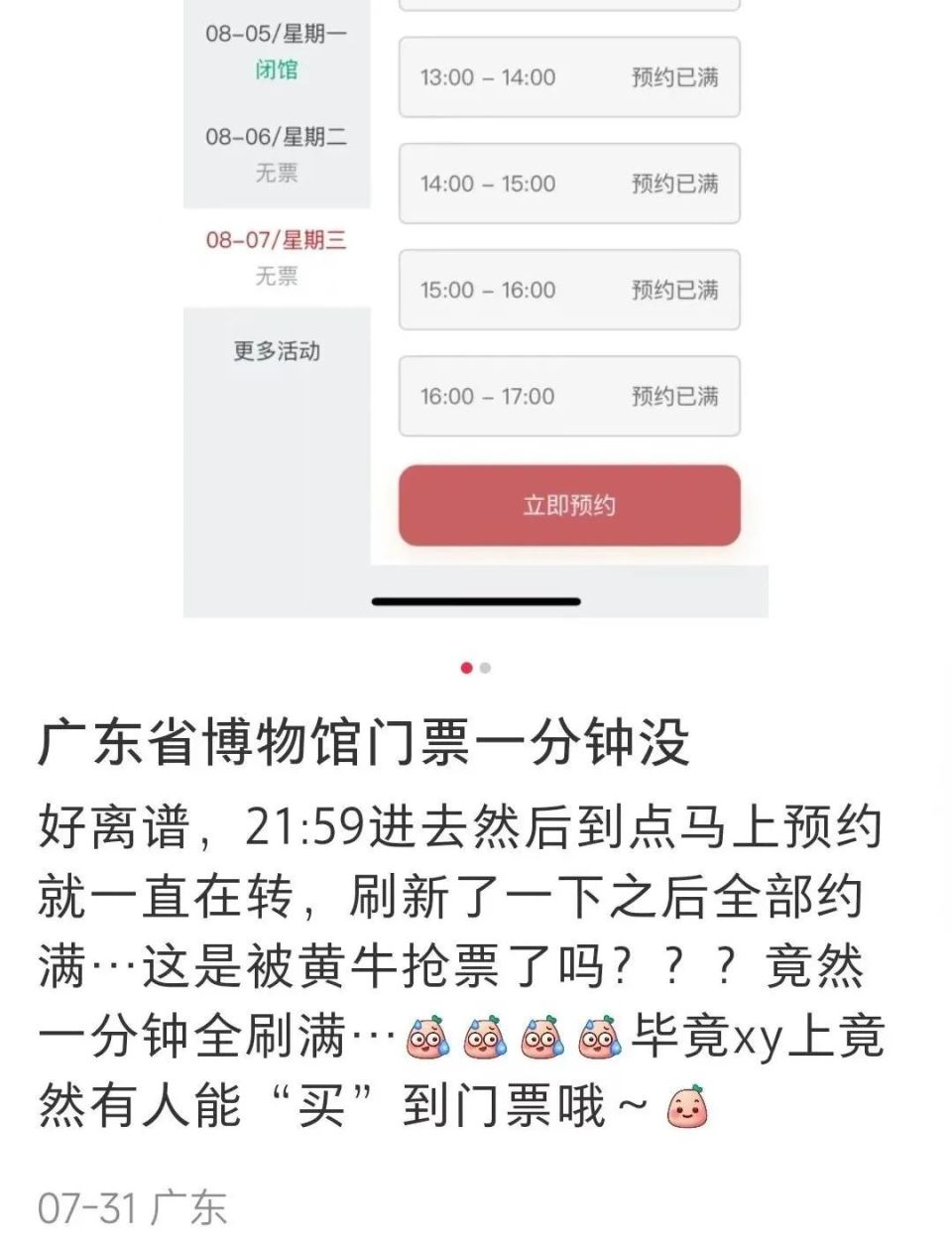Click the carousel page indicator control
952x1246 pixels.
(x=474, y=670)
